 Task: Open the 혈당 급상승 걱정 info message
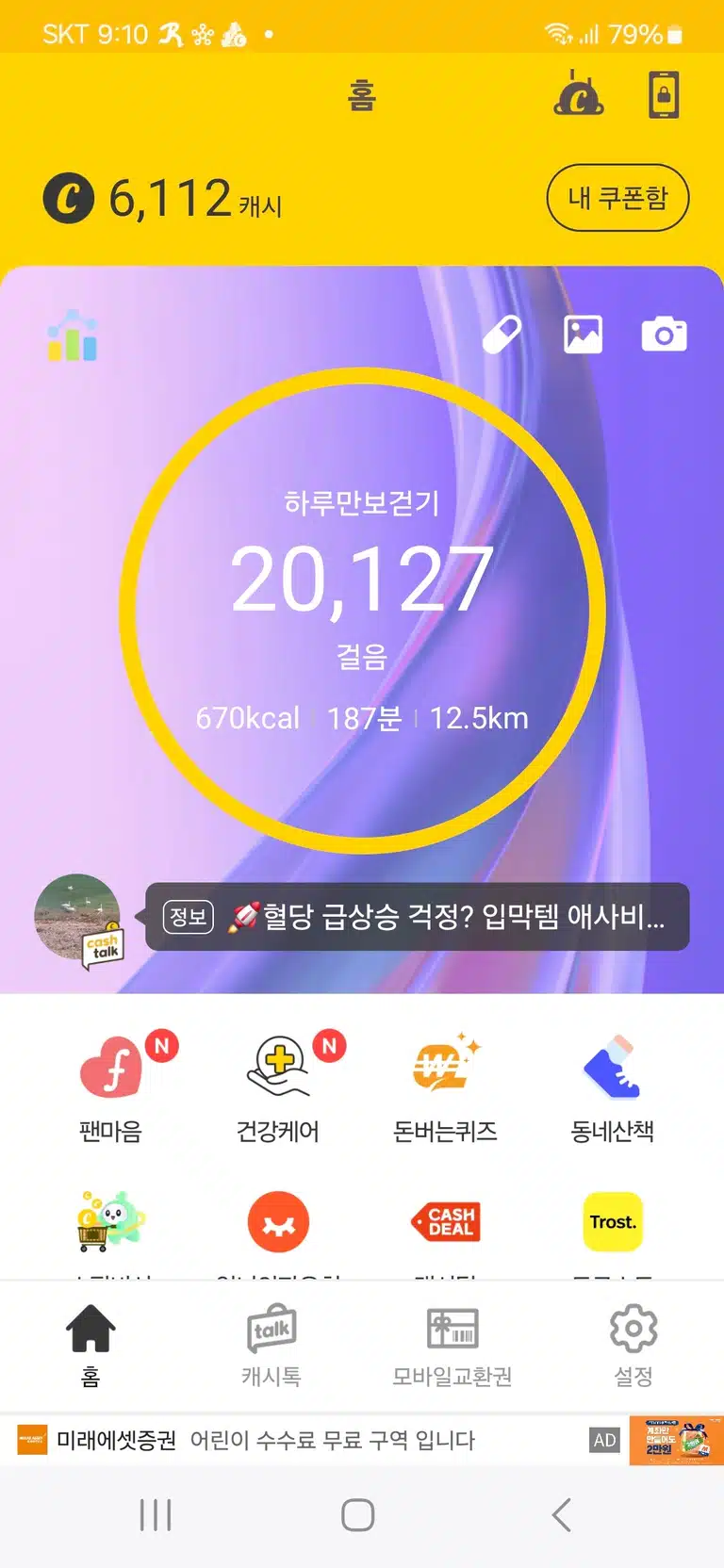pyautogui.click(x=418, y=916)
